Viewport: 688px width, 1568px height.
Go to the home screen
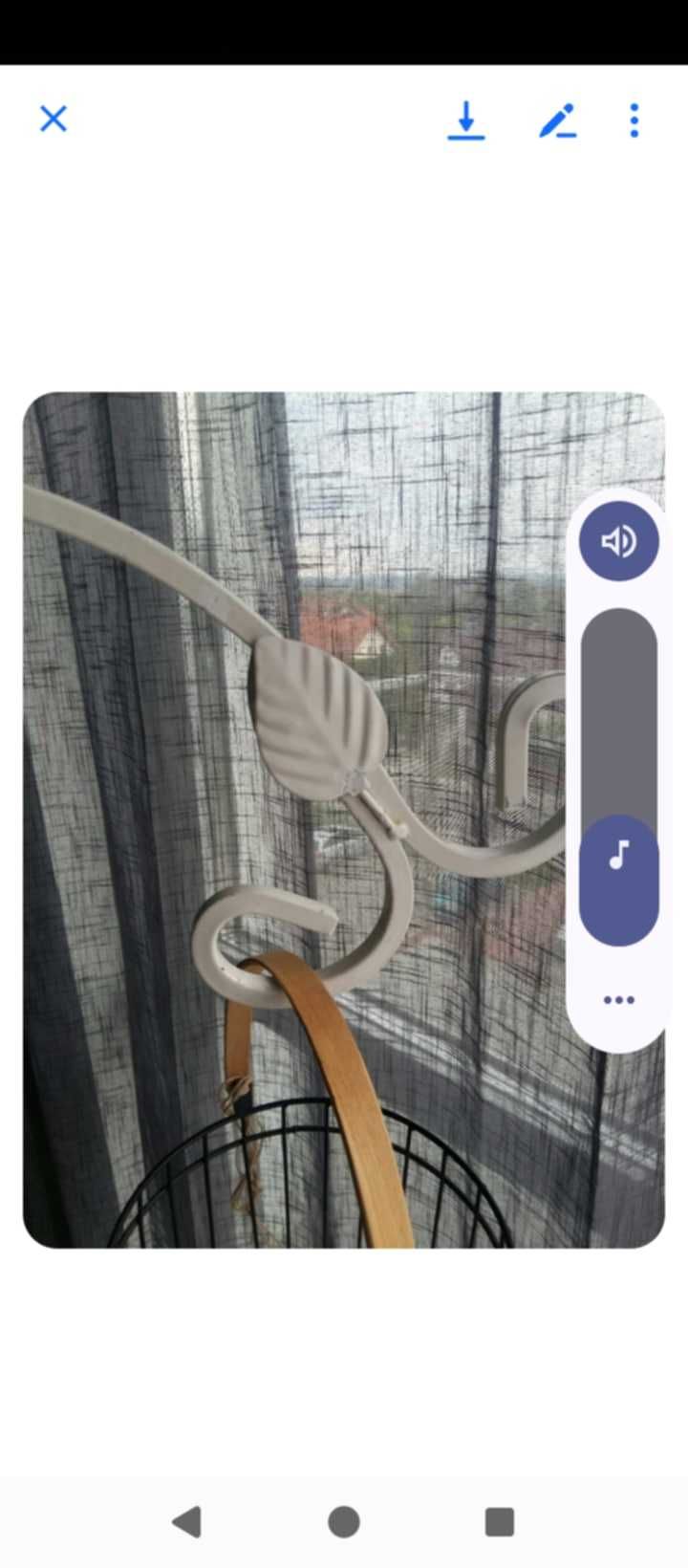point(344,1521)
